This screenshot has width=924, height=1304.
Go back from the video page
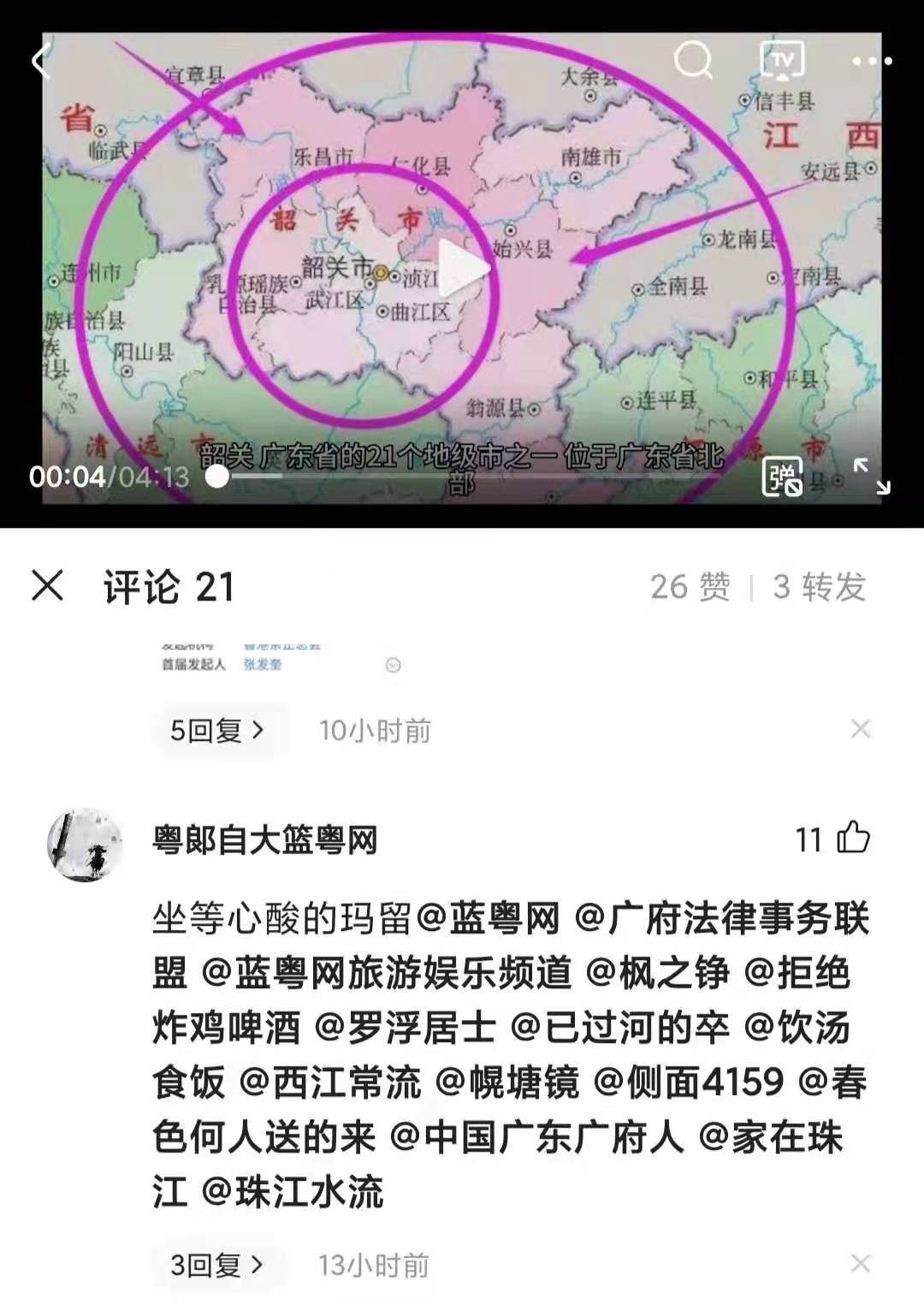[x=40, y=62]
